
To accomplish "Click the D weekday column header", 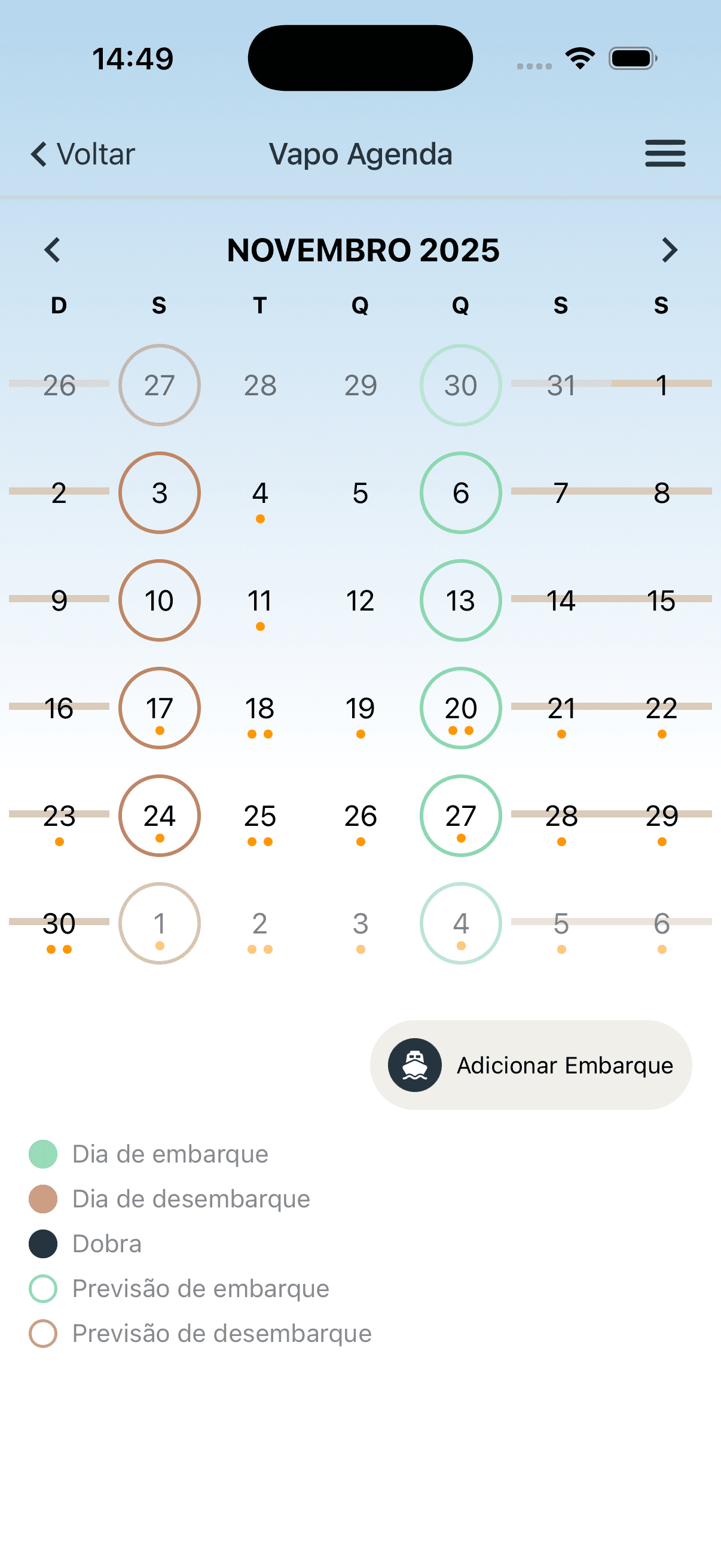I will tap(58, 306).
